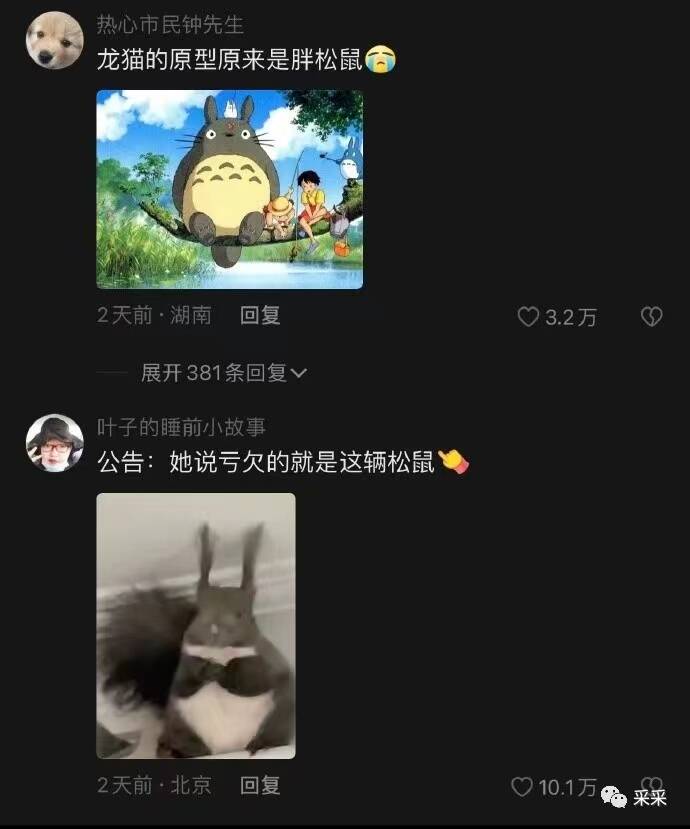The width and height of the screenshot is (690, 829).
Task: Open 热心市民钟先生's profile avatar
Action: 54,40
